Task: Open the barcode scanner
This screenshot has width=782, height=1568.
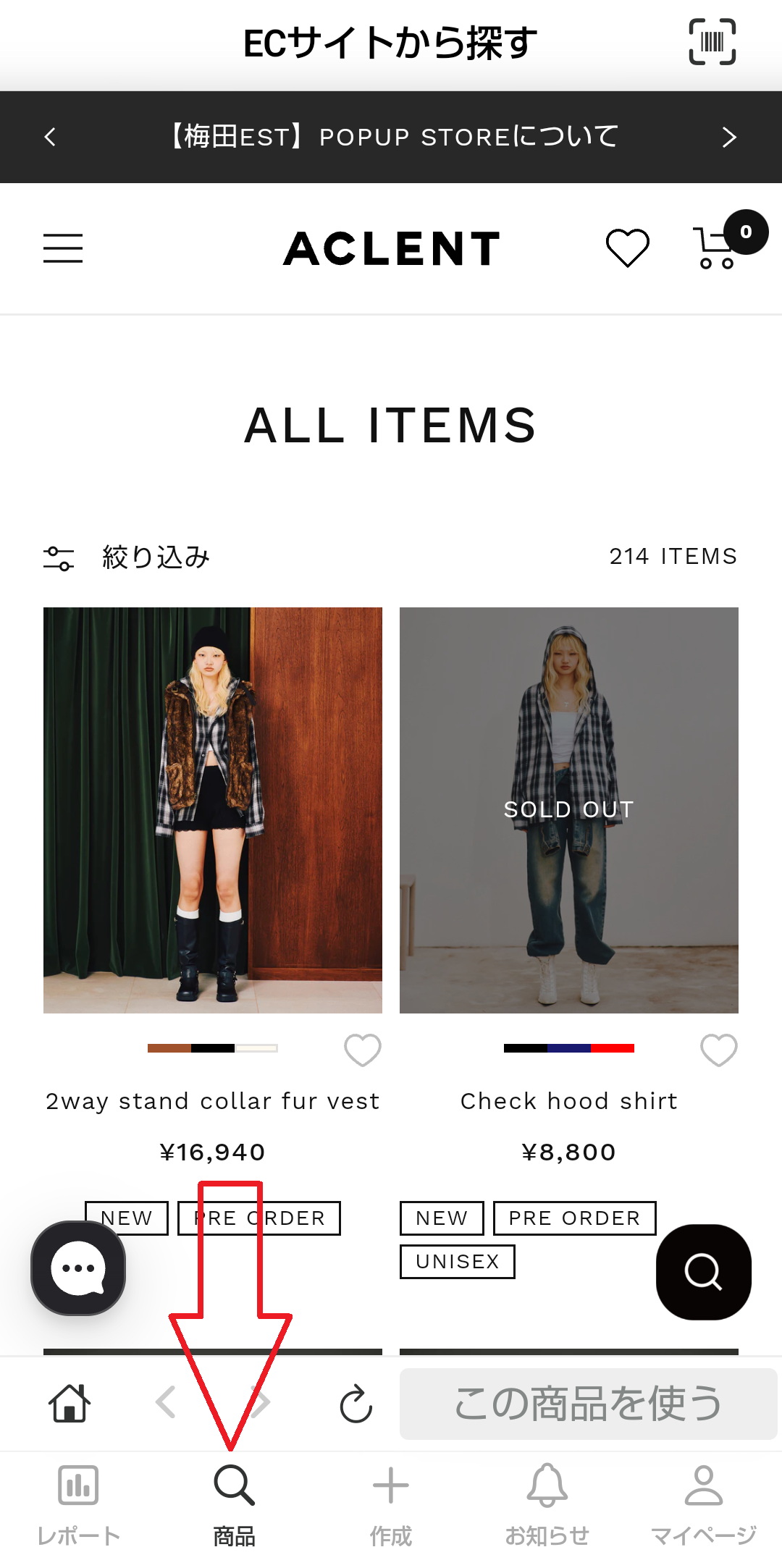Action: (712, 42)
